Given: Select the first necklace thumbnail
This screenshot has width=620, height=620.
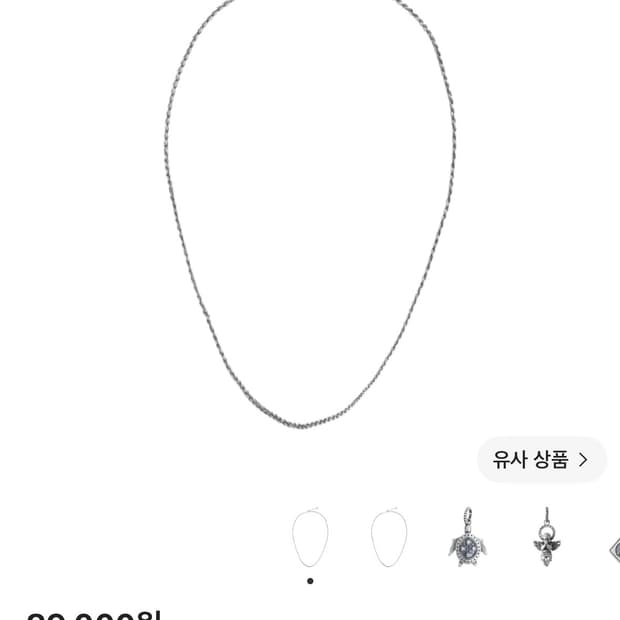Looking at the screenshot, I should pyautogui.click(x=310, y=537).
